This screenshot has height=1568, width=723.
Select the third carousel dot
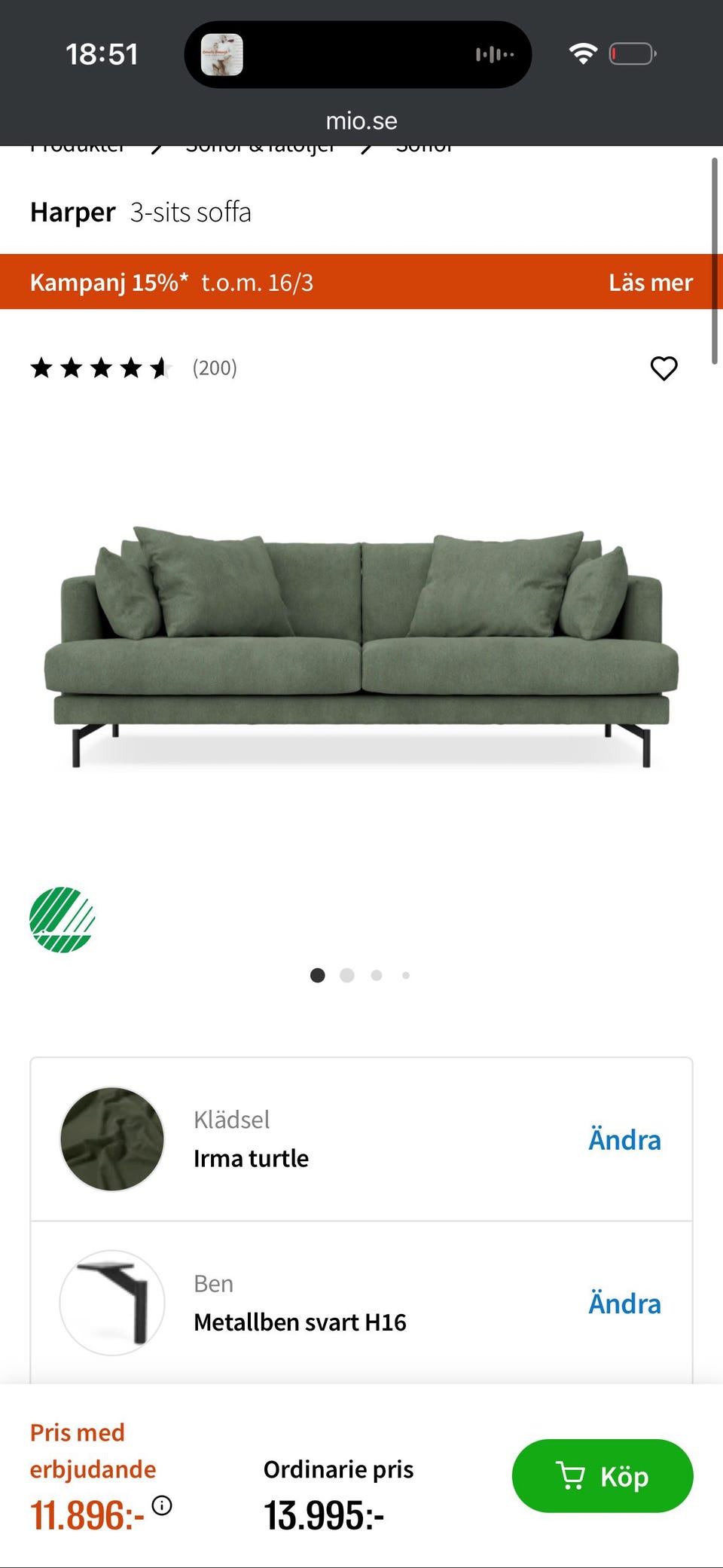377,975
